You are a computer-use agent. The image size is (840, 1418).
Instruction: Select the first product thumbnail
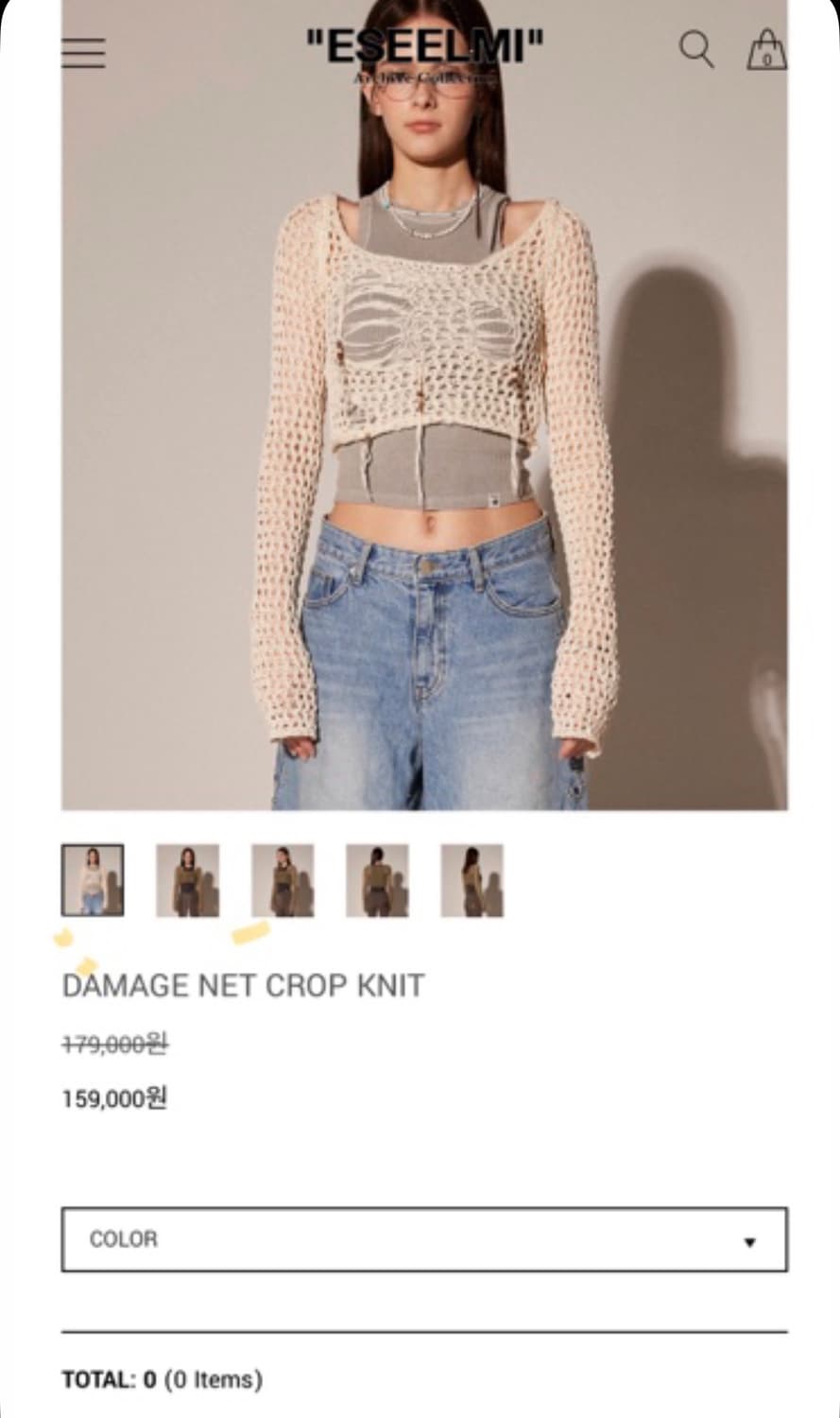[92, 879]
